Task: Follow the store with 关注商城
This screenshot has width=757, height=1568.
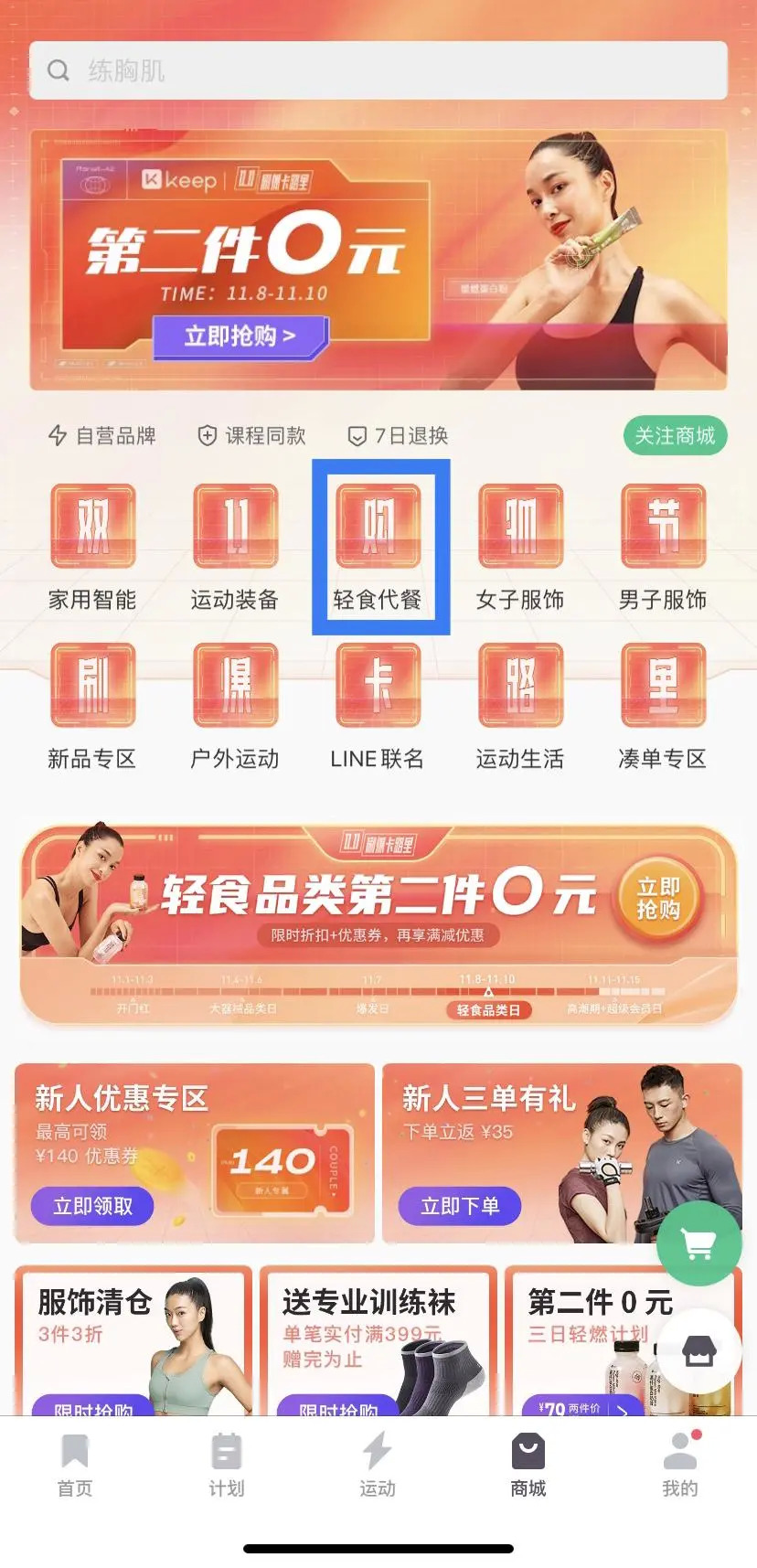Action: [675, 436]
